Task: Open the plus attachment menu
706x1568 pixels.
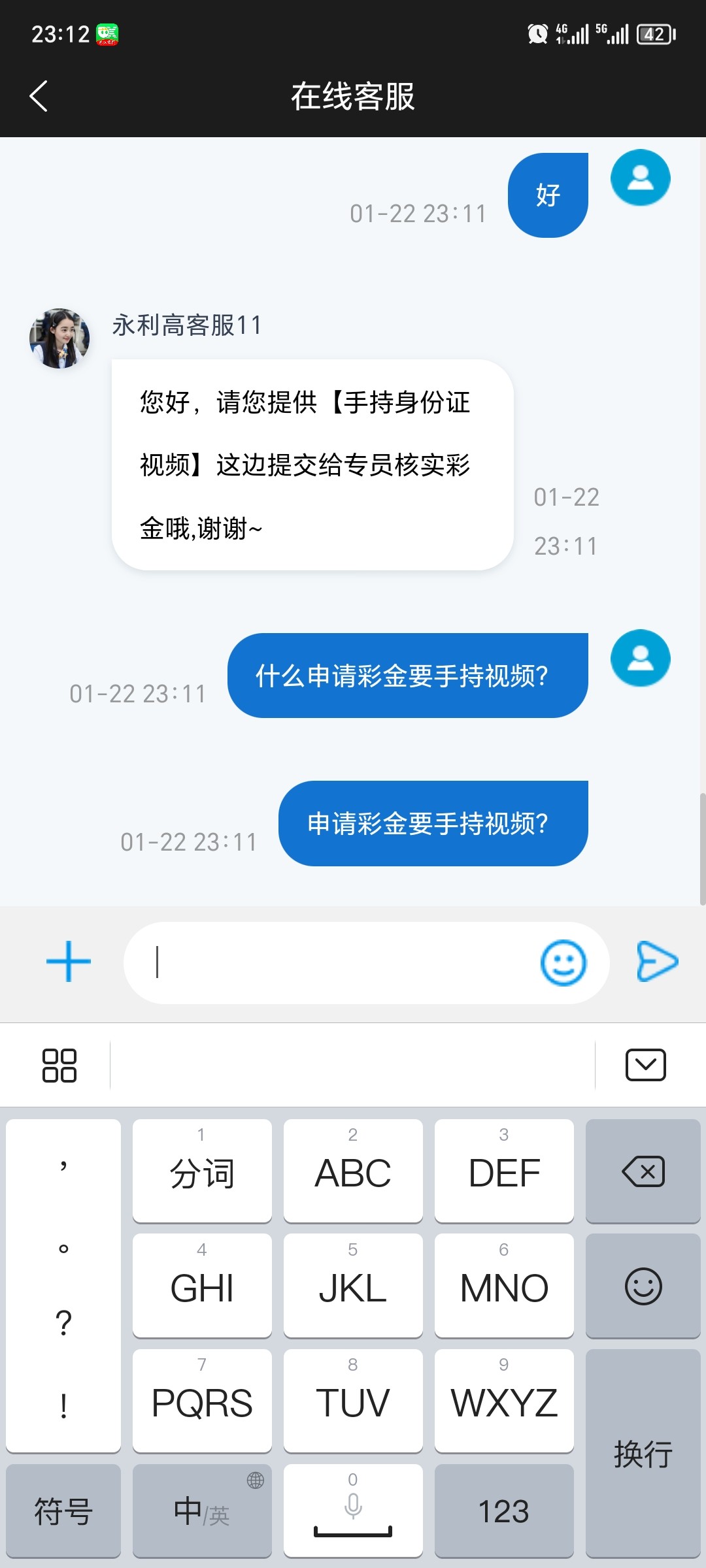Action: point(69,962)
